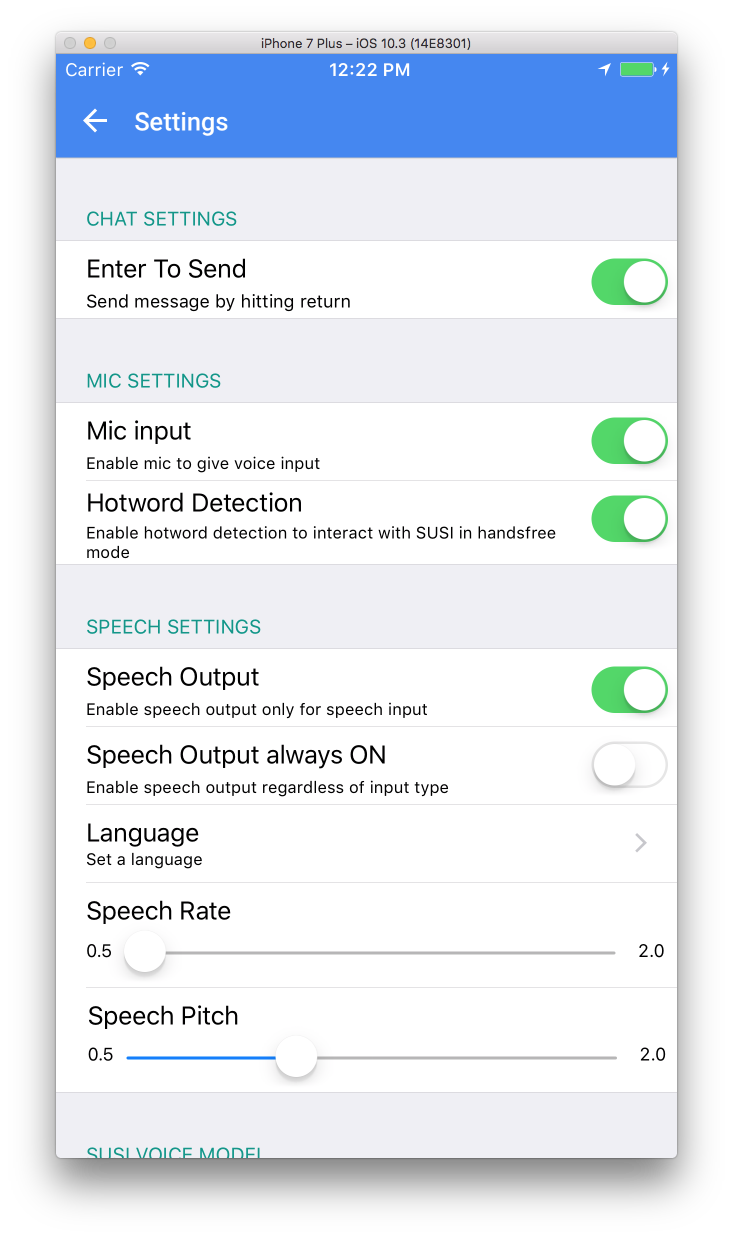Disable the Mic input switch
Image resolution: width=733 pixels, height=1238 pixels.
[x=629, y=441]
